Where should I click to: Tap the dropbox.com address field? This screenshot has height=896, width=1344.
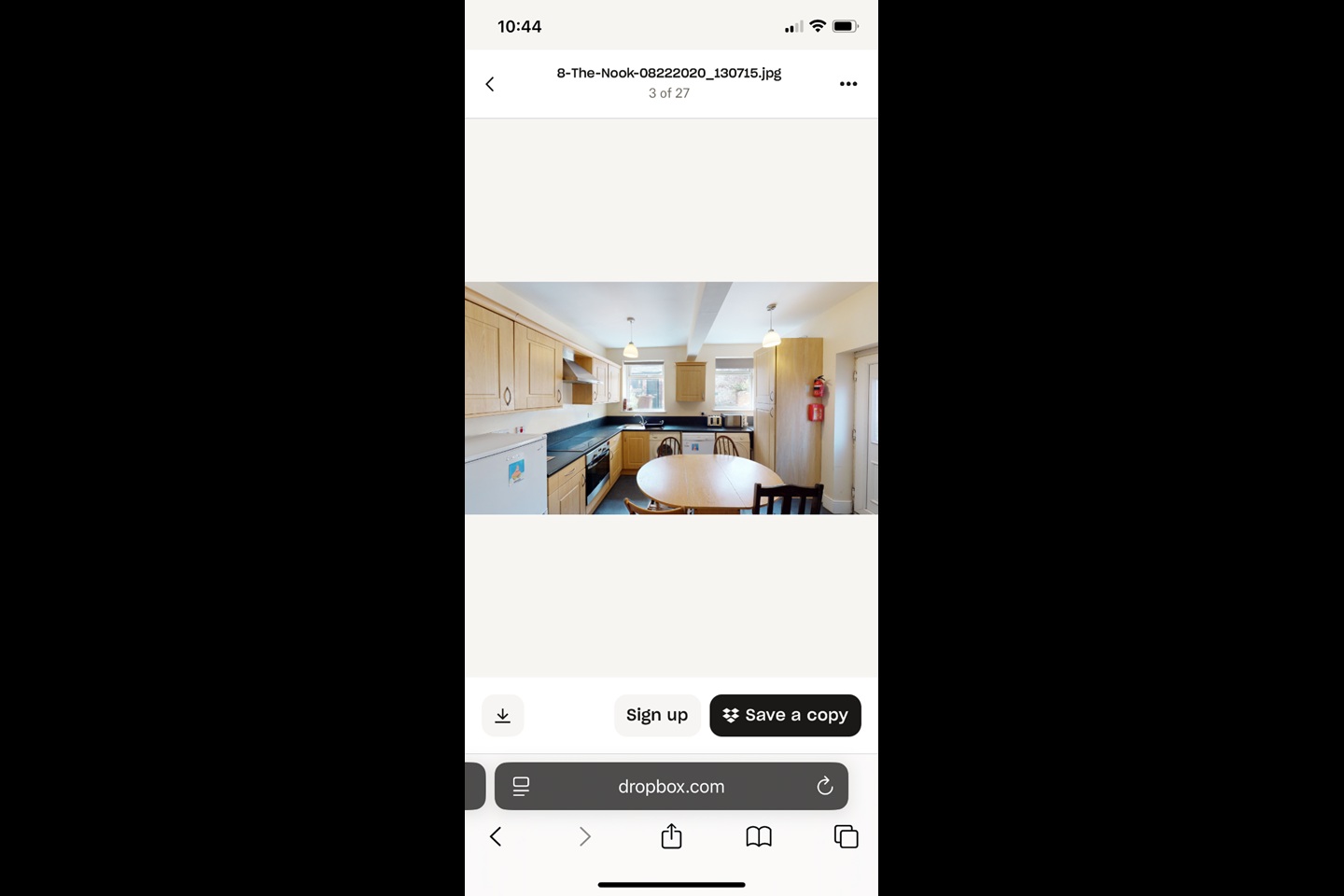(x=670, y=787)
